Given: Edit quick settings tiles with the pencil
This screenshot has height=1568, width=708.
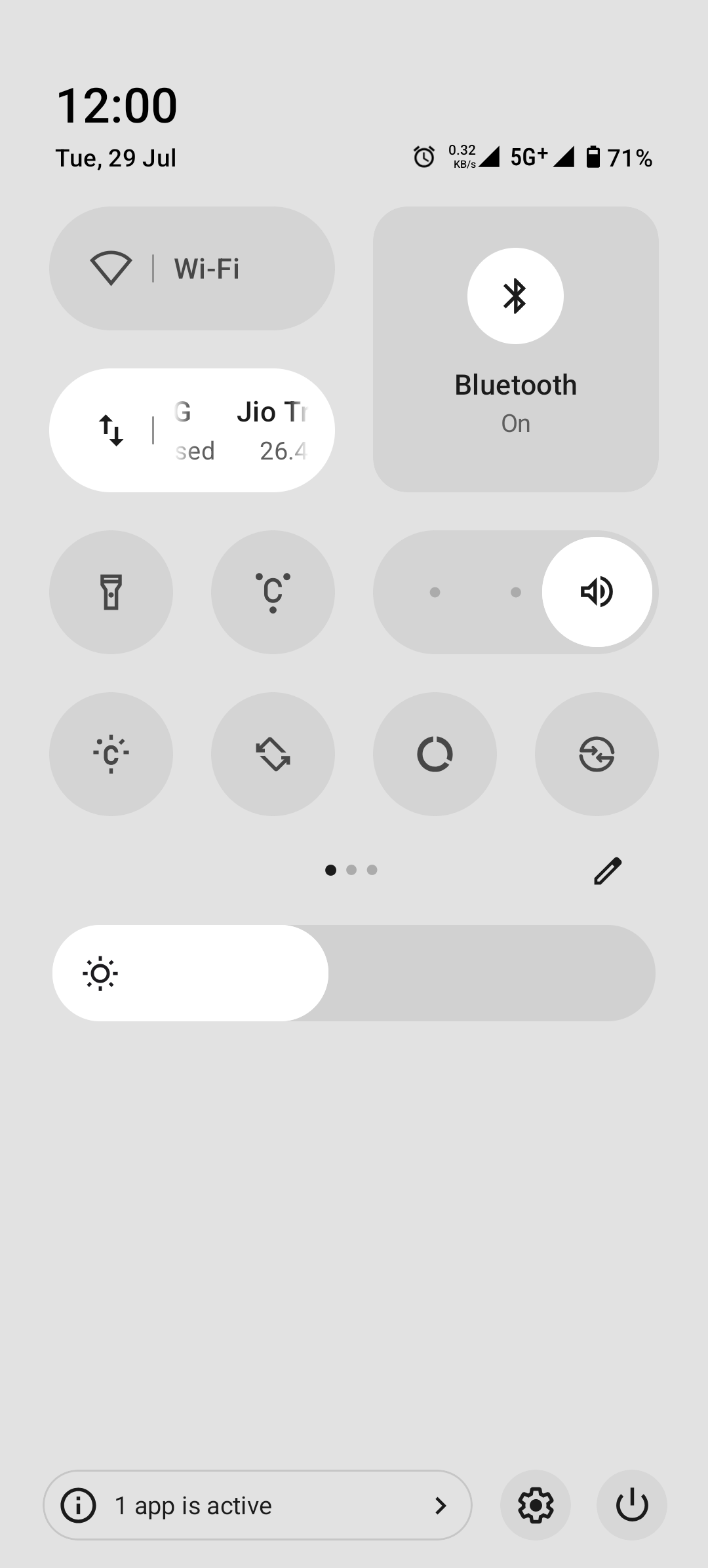Looking at the screenshot, I should tap(607, 871).
